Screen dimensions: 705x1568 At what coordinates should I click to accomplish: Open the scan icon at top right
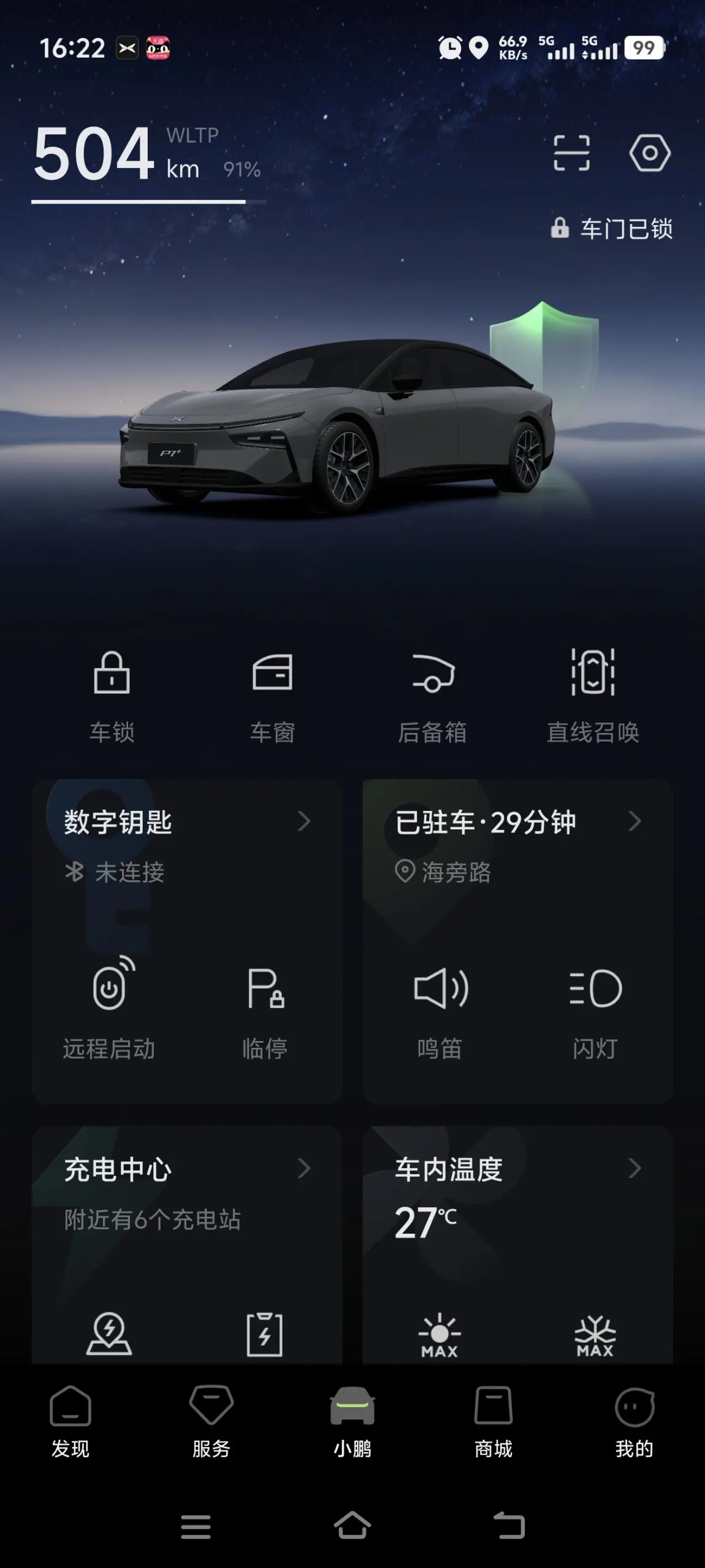(571, 153)
